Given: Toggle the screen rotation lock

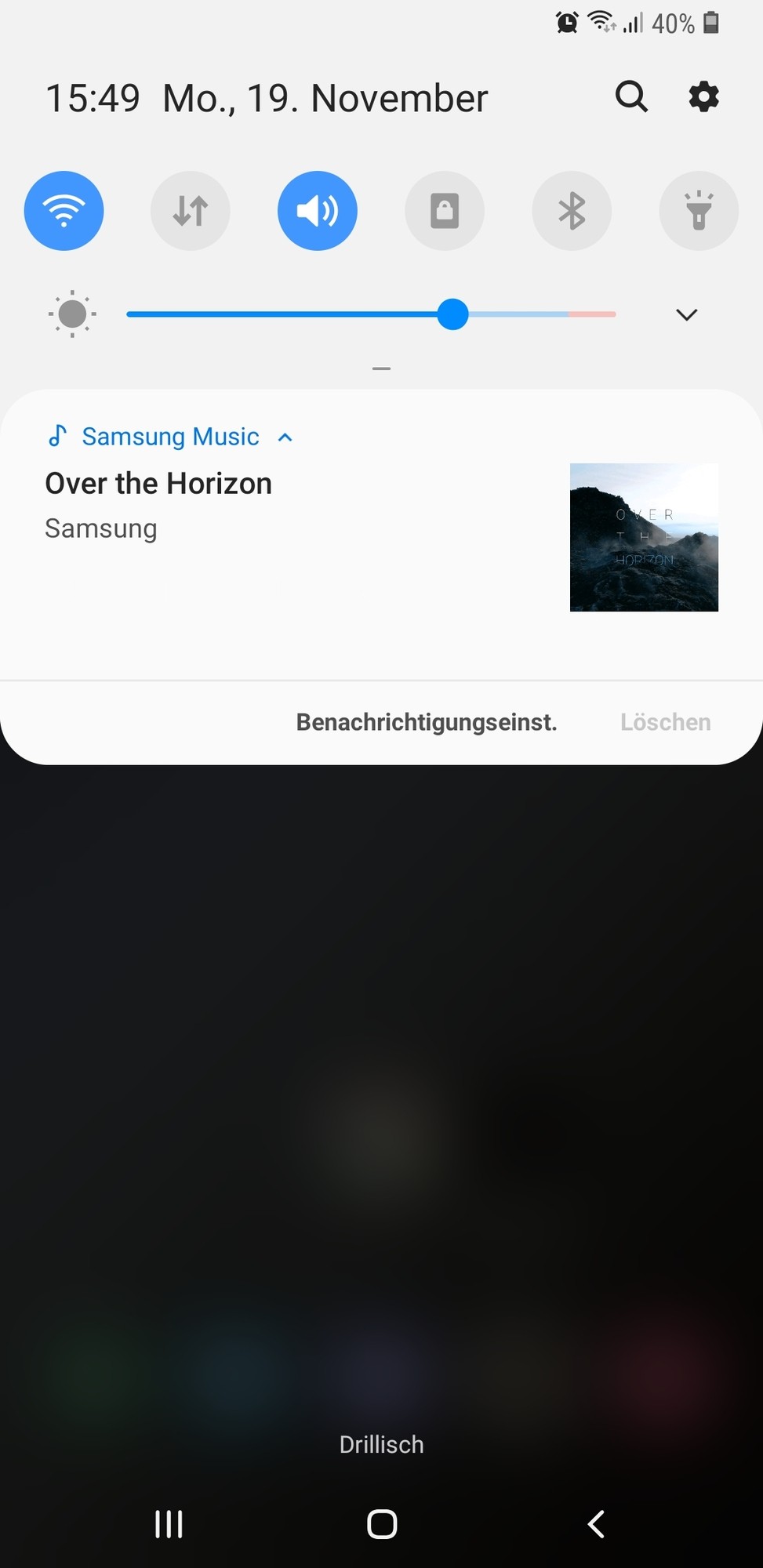Looking at the screenshot, I should point(445,211).
